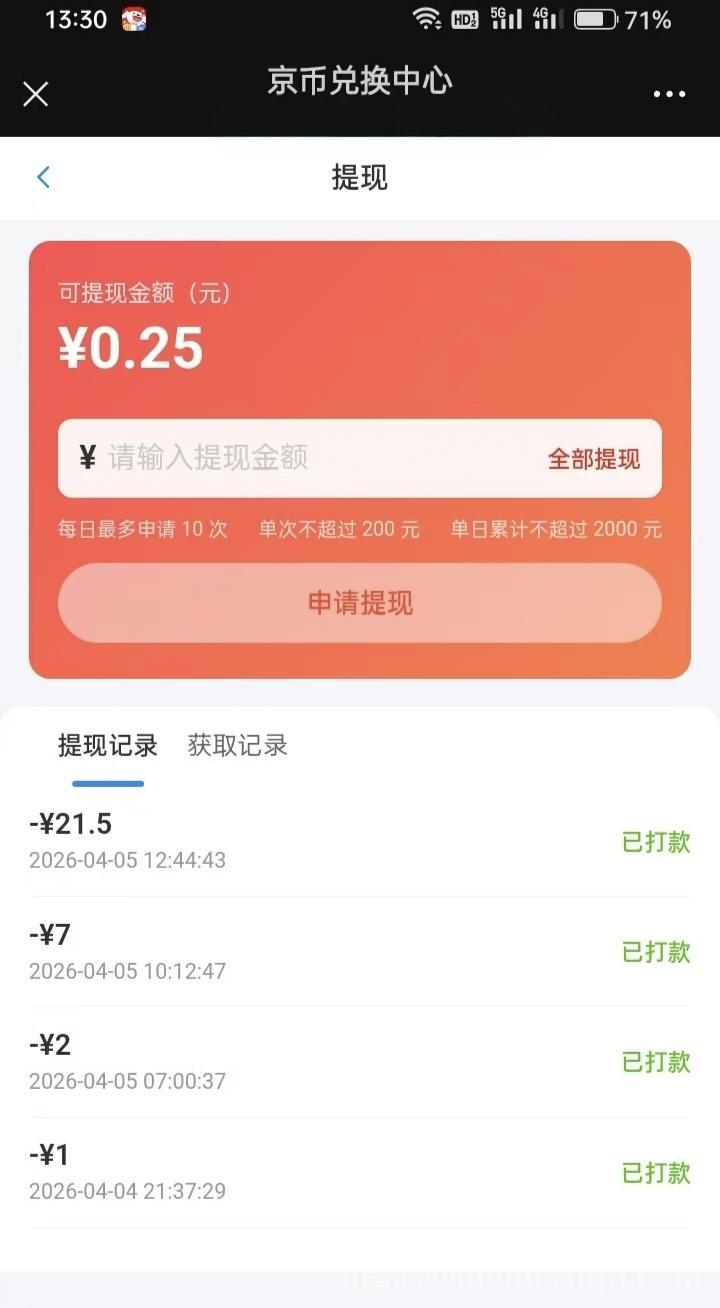Tap 已打款 status of the ¥21.5 record

(x=656, y=842)
